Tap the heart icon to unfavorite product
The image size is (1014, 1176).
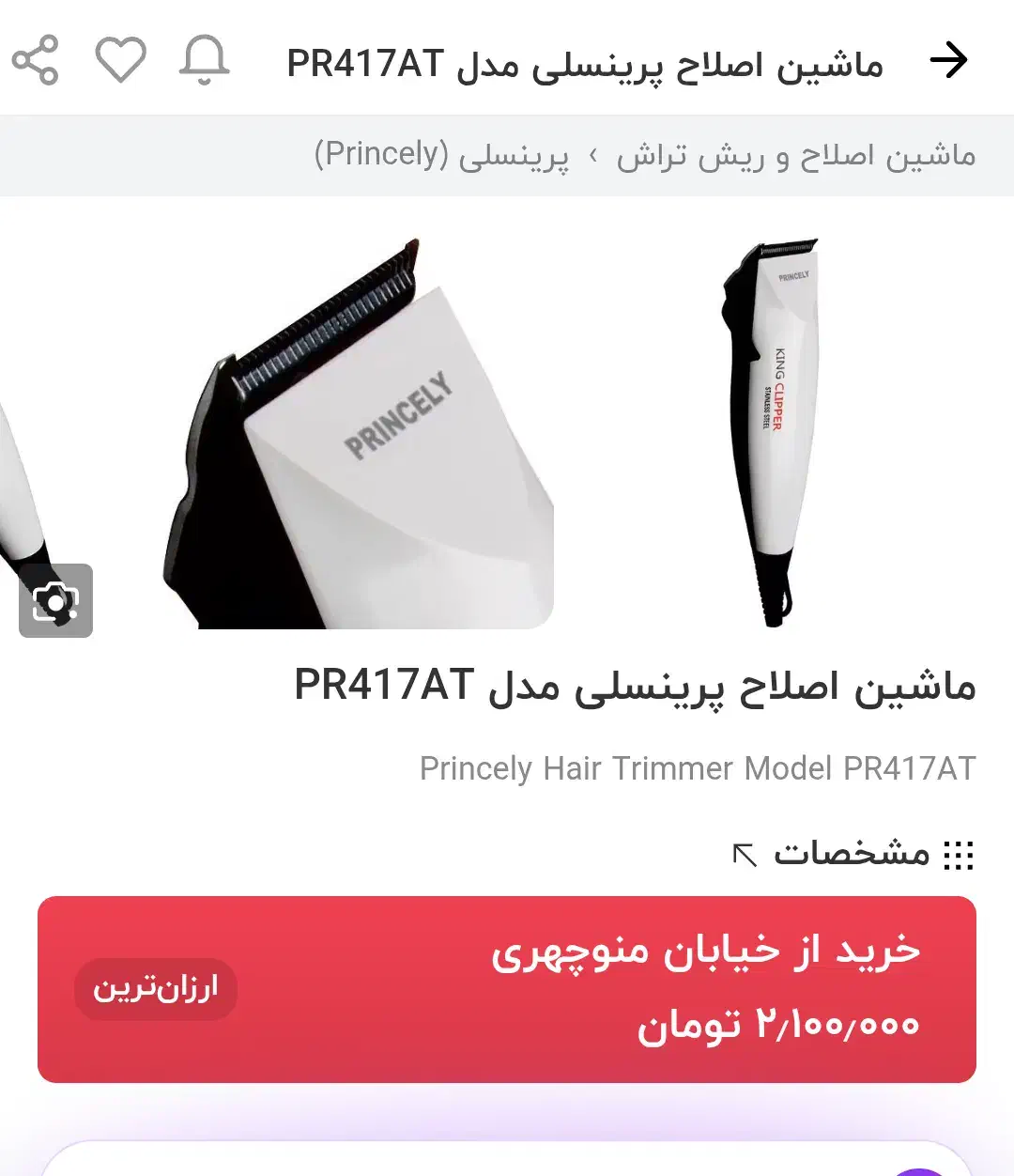(x=120, y=60)
